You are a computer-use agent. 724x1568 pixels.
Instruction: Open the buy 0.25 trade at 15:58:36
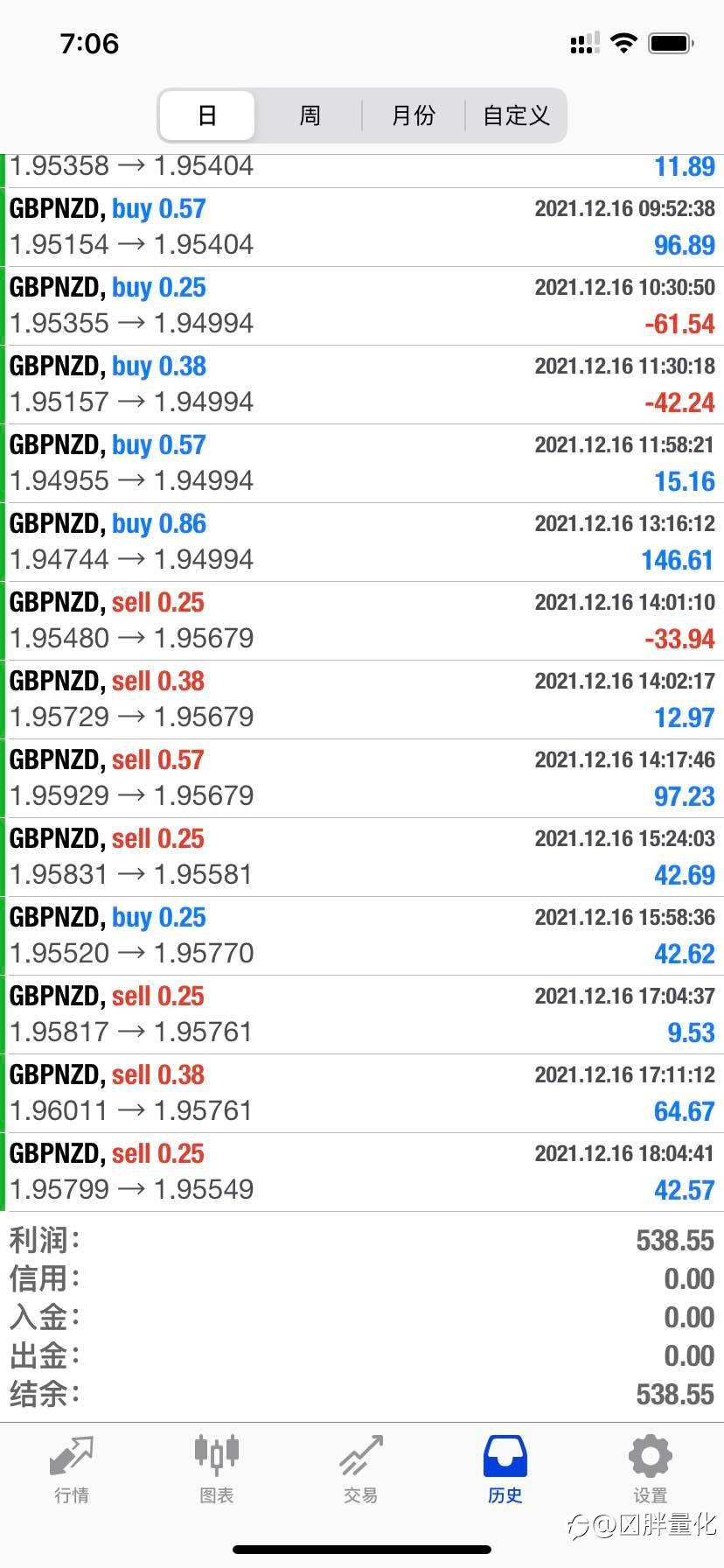(362, 936)
